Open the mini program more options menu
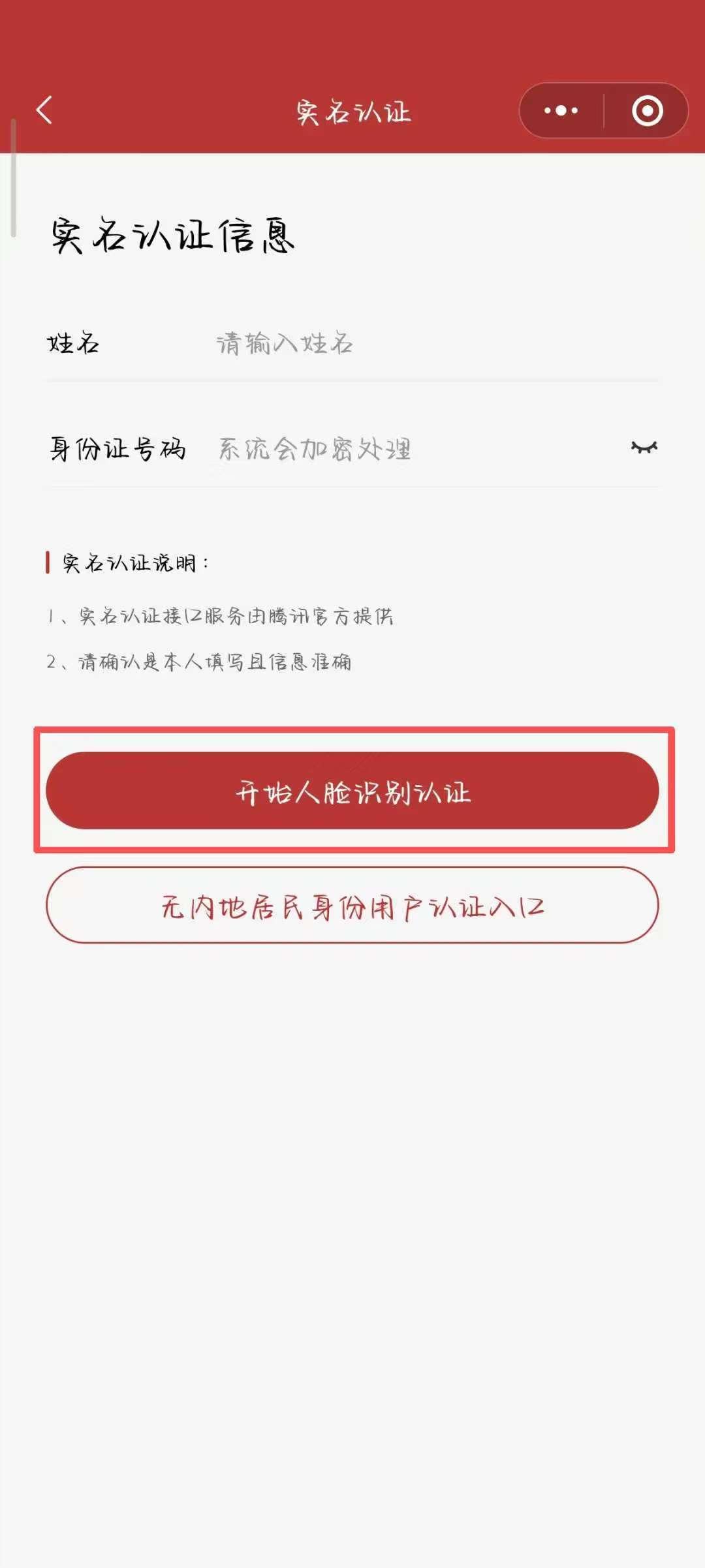The height and width of the screenshot is (1568, 705). [561, 111]
